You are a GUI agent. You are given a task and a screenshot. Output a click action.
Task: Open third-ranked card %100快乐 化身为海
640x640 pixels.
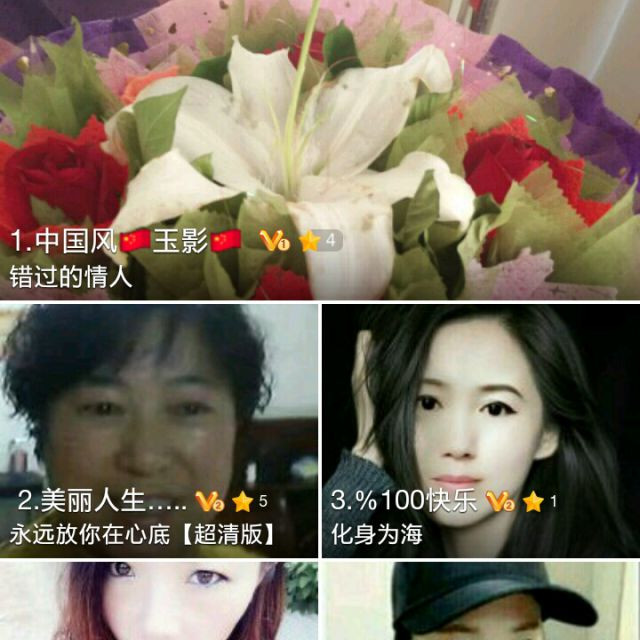480,430
